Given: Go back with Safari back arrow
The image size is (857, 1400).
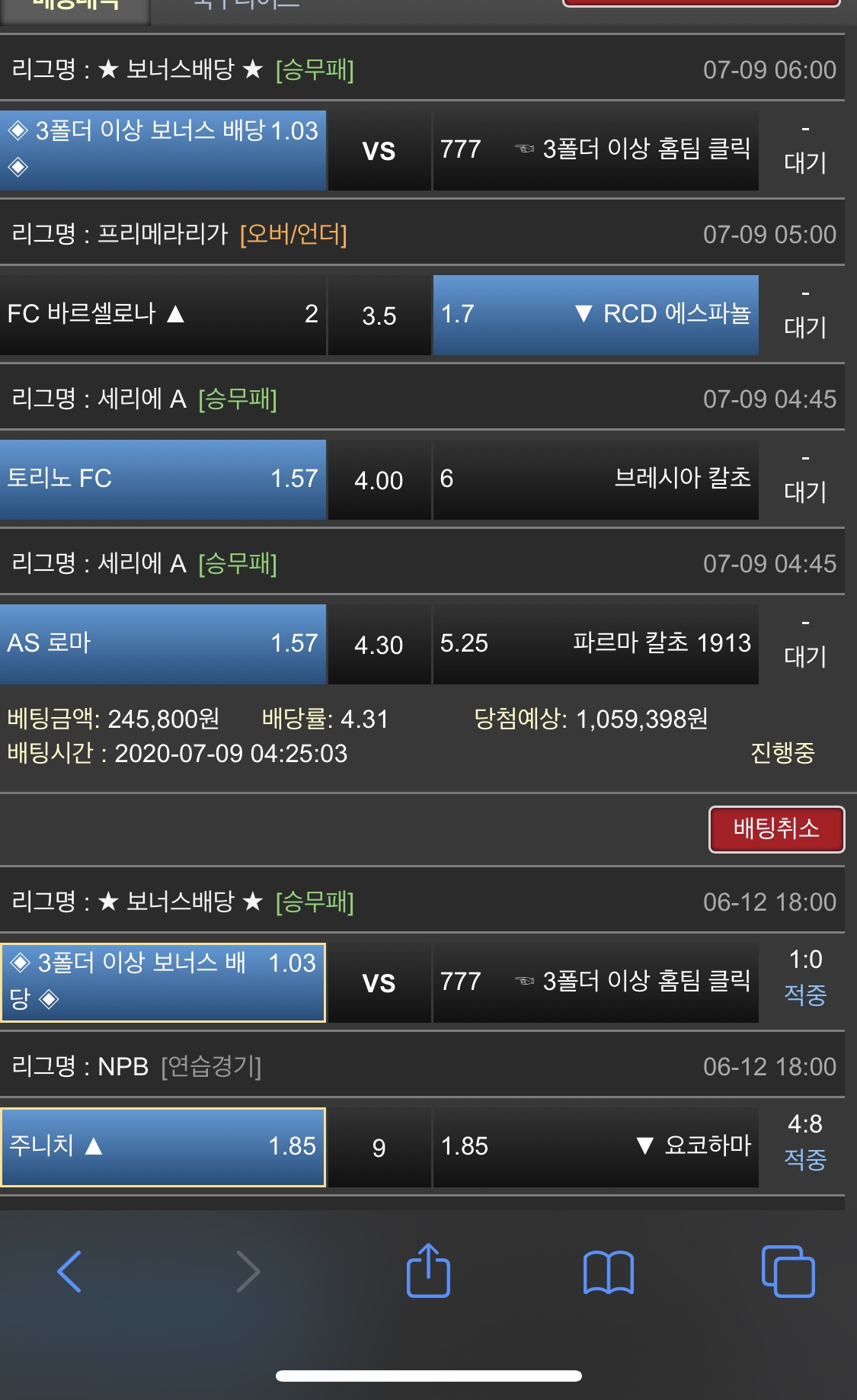Looking at the screenshot, I should [69, 1272].
